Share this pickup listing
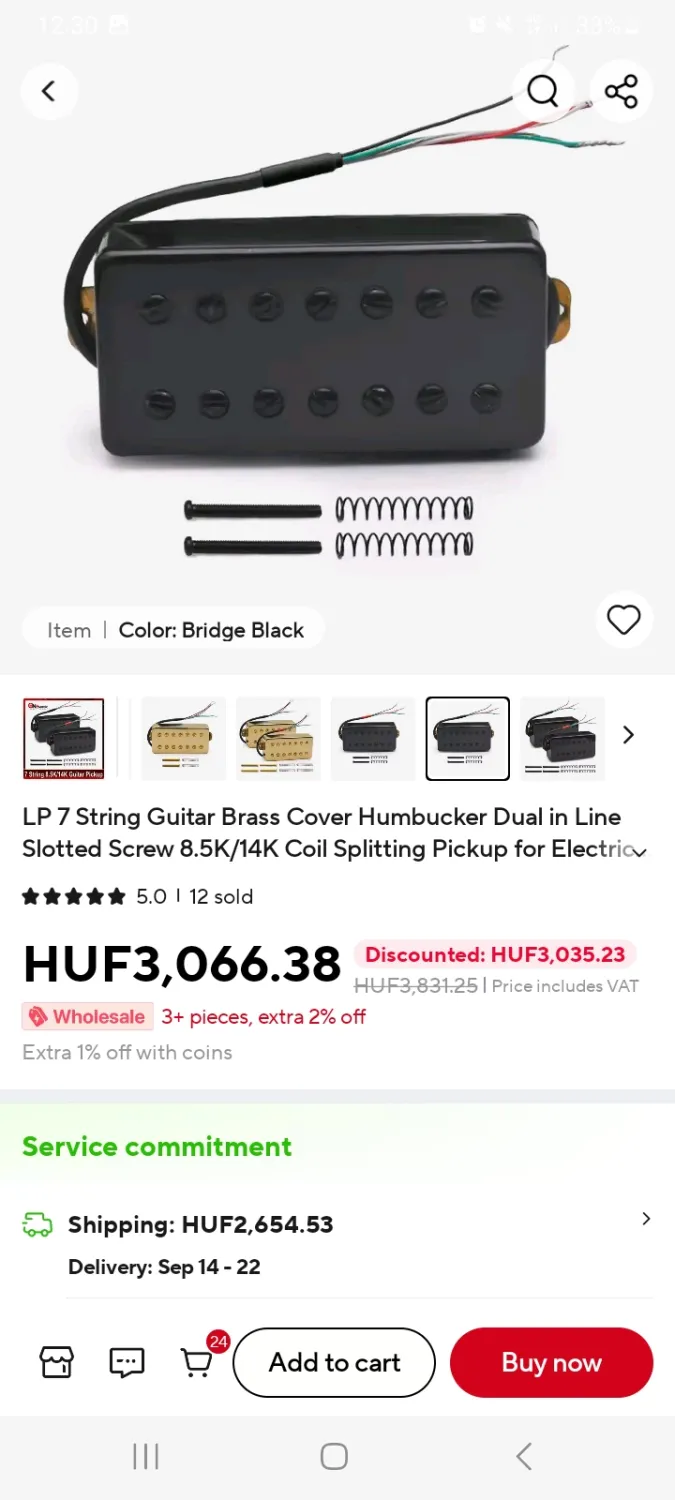 coord(621,91)
